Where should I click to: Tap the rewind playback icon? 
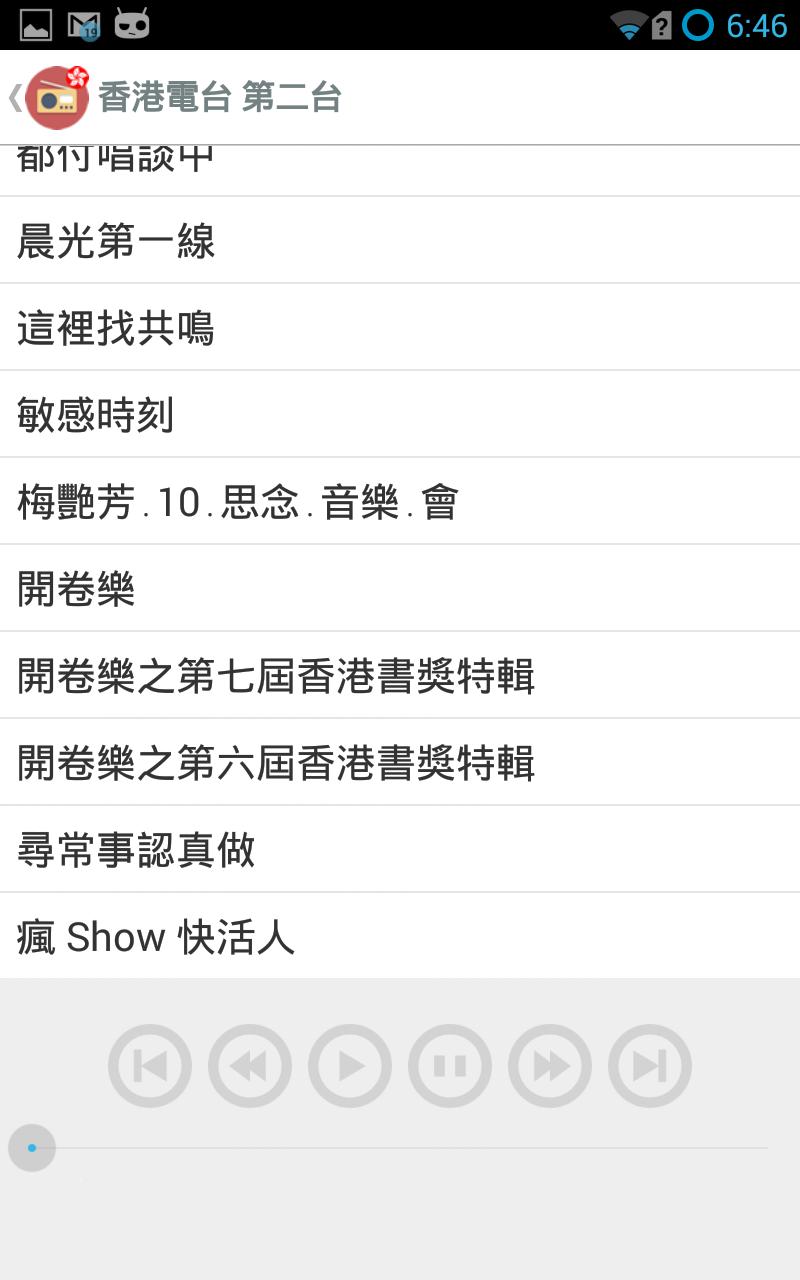point(249,1065)
